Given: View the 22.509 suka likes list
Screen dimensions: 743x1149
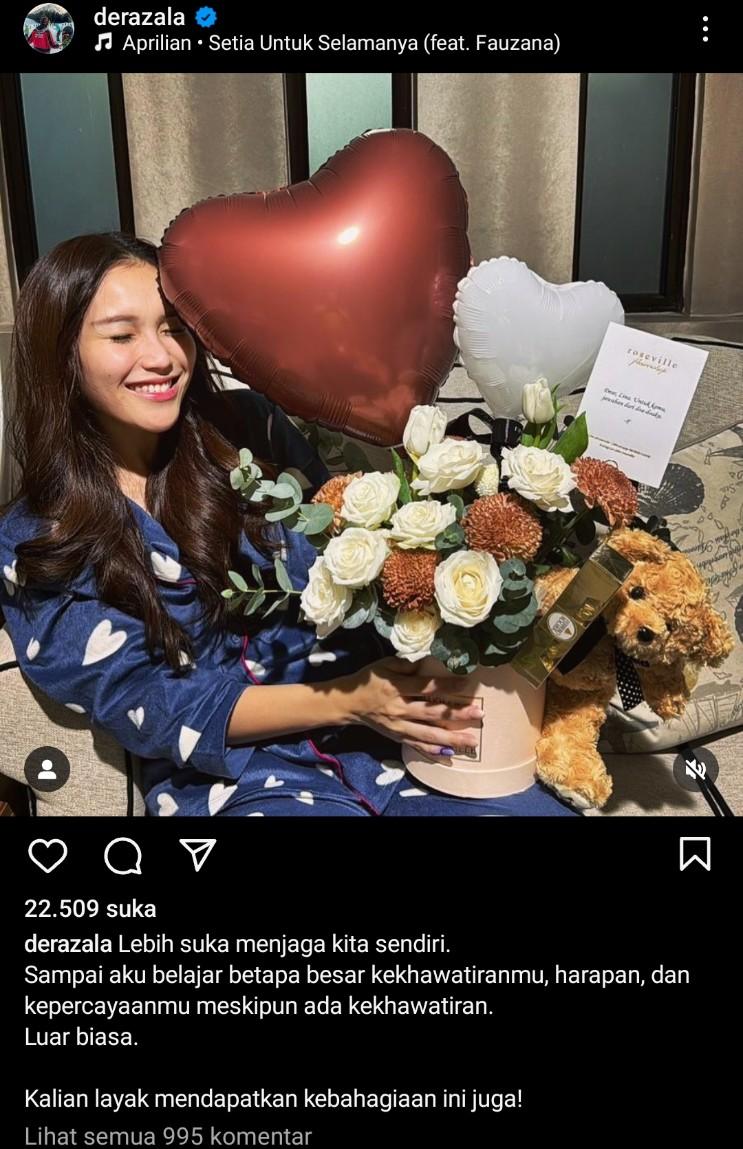Looking at the screenshot, I should coord(90,909).
